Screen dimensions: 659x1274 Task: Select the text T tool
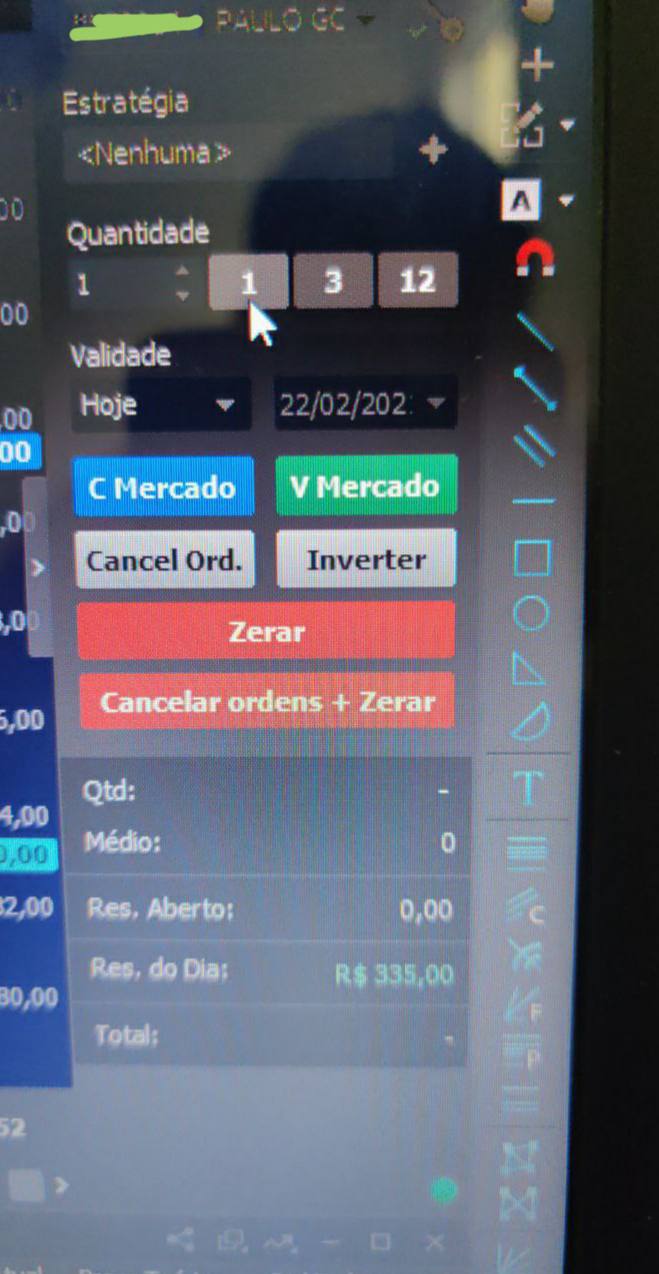(527, 789)
